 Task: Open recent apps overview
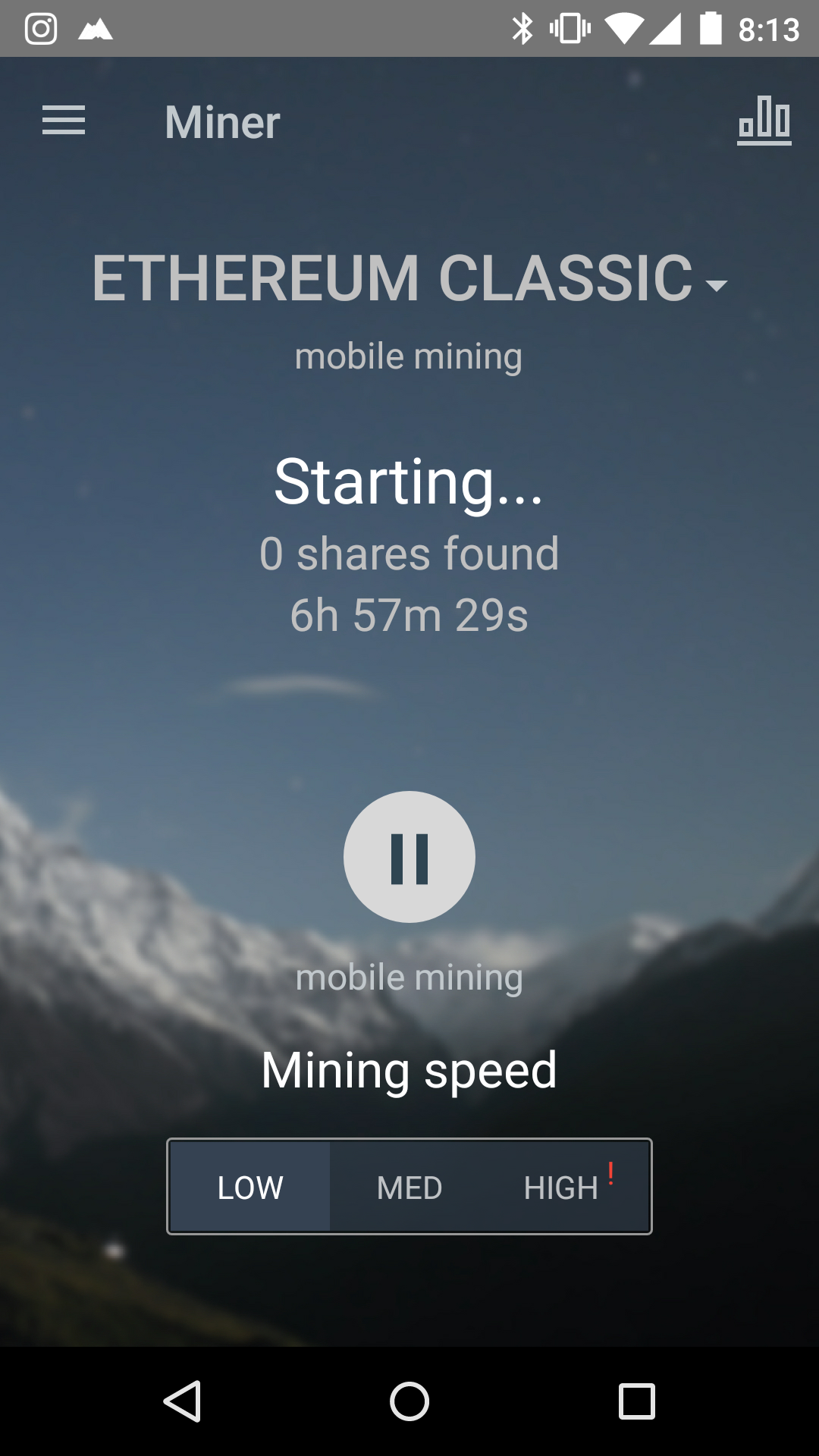(637, 1401)
